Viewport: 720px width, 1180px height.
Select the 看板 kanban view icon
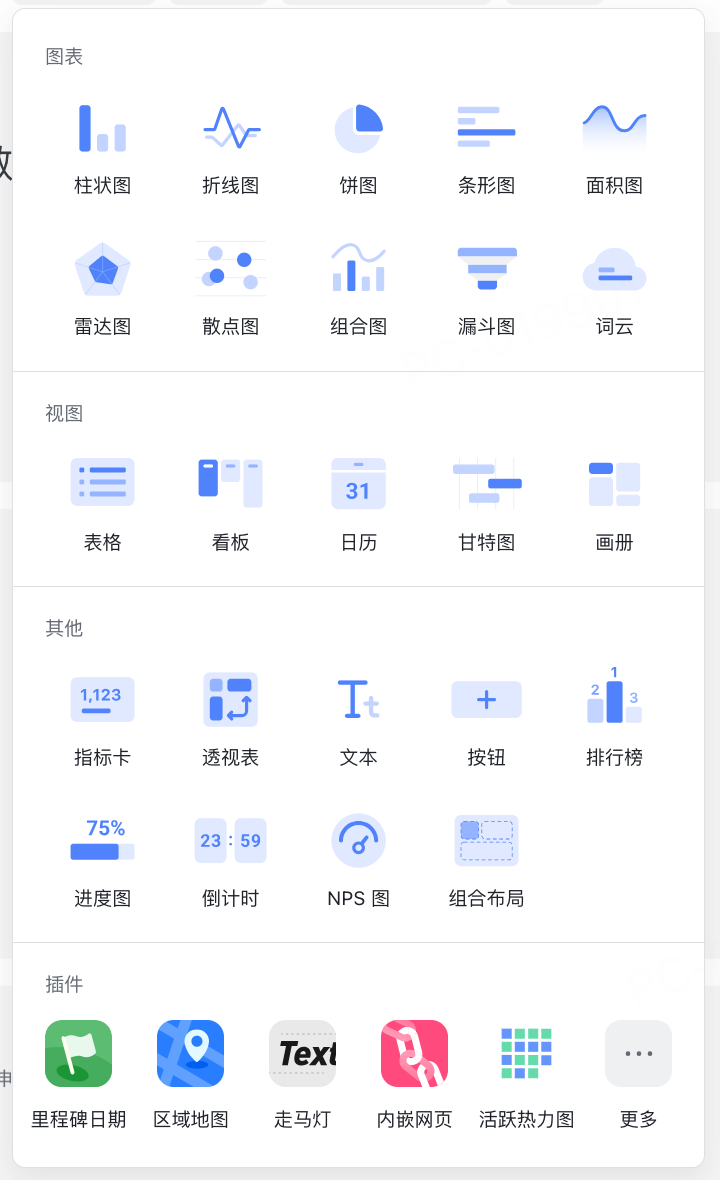point(230,482)
